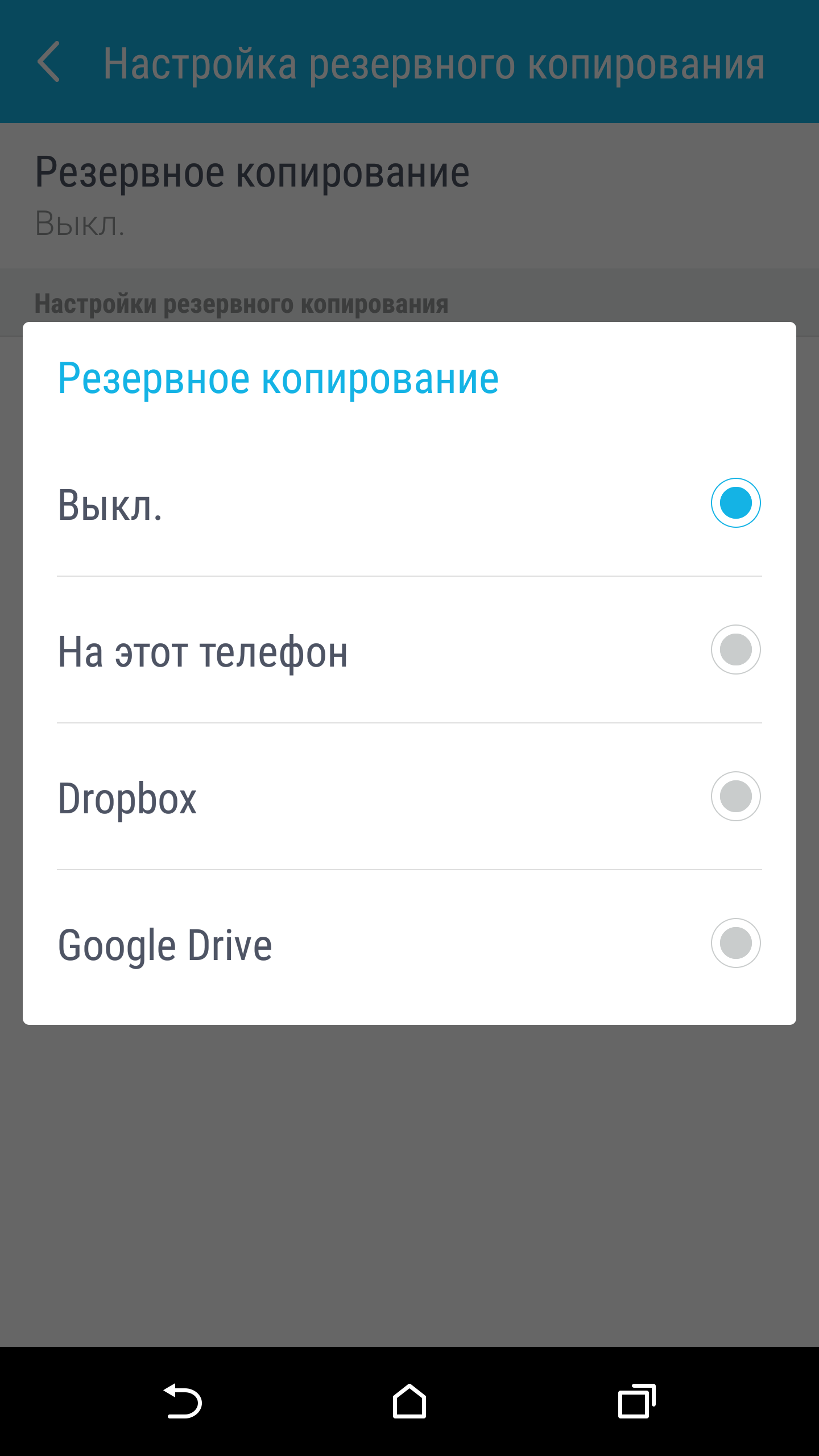Select Dropbox for backup
The height and width of the screenshot is (1456, 819).
735,797
